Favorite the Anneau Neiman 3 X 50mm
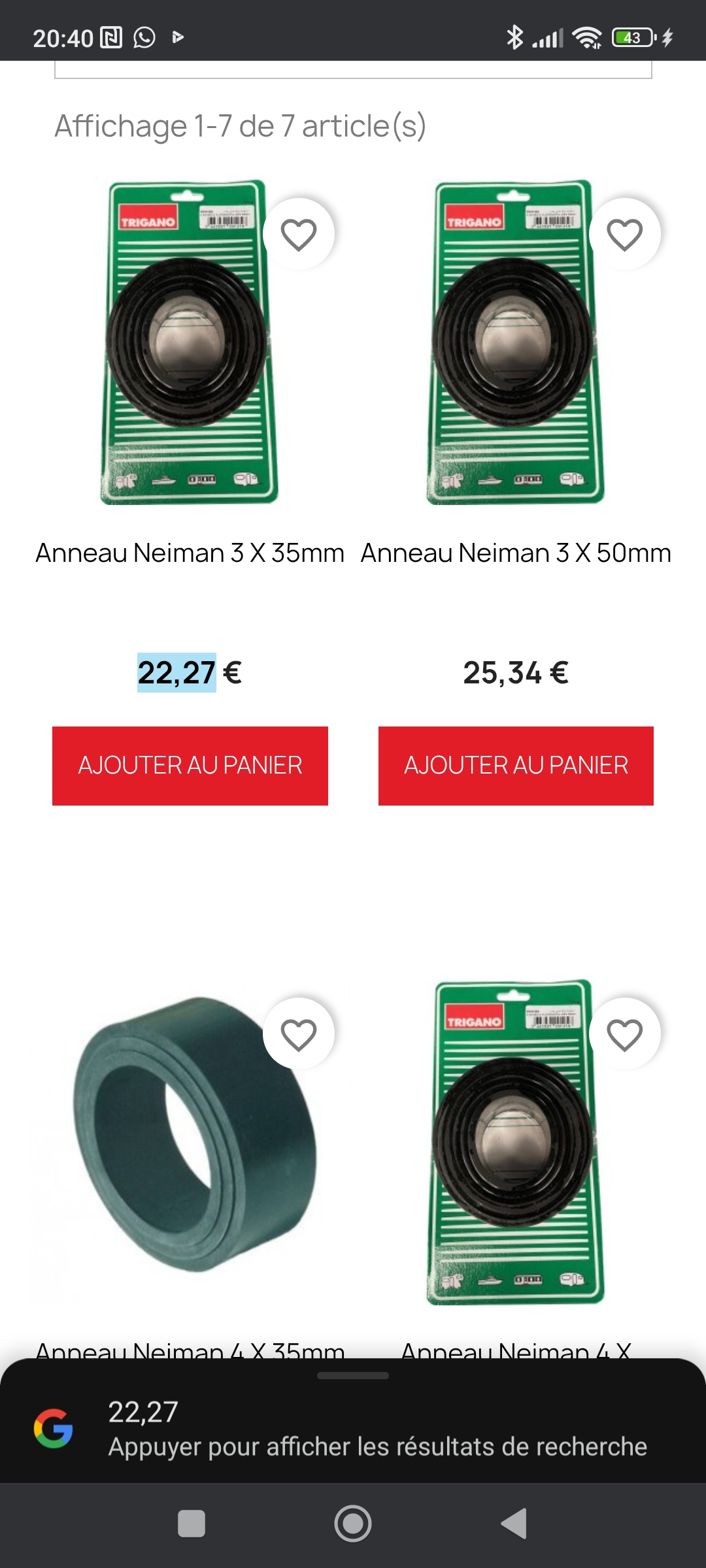The height and width of the screenshot is (1568, 706). [624, 235]
